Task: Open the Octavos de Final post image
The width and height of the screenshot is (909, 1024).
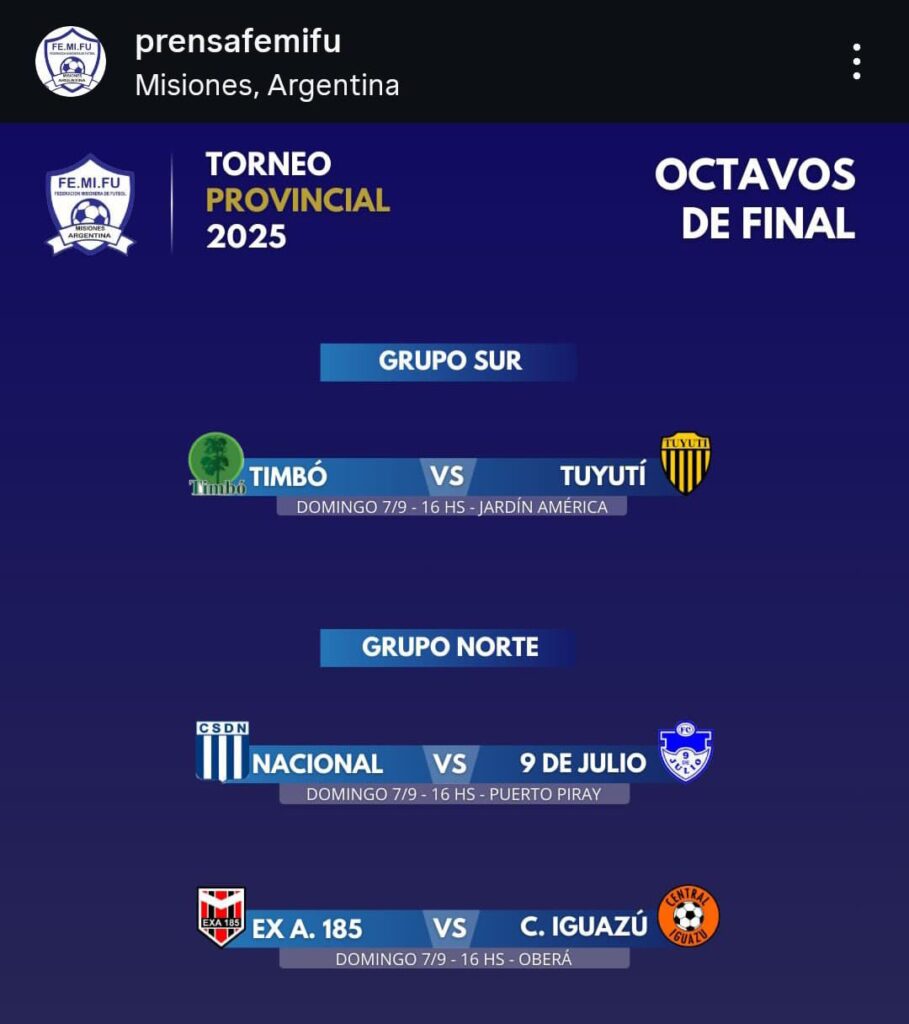Action: coord(454,572)
